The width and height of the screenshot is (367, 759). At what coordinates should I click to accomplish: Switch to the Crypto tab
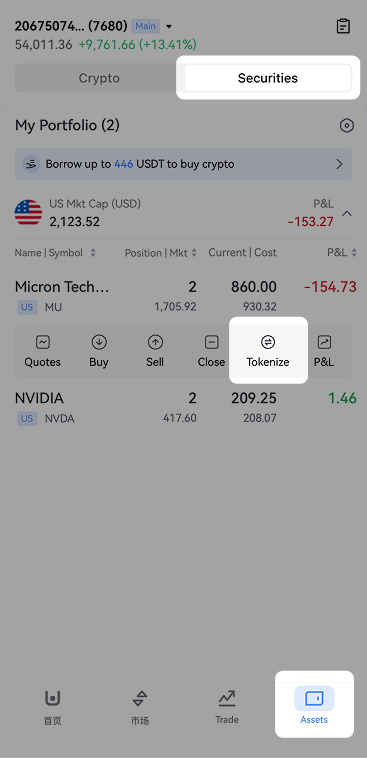pos(99,78)
